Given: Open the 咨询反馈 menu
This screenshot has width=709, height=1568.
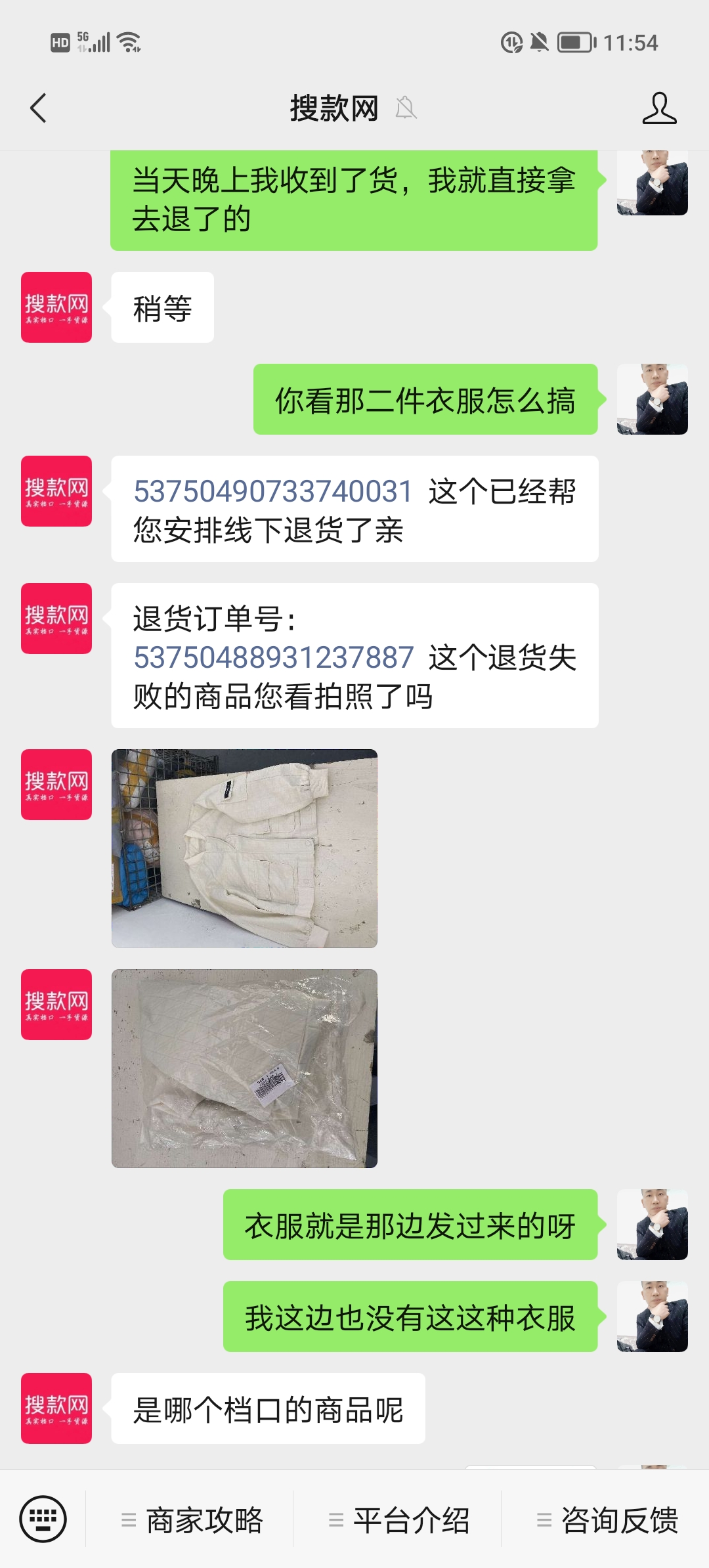Looking at the screenshot, I should (607, 1520).
